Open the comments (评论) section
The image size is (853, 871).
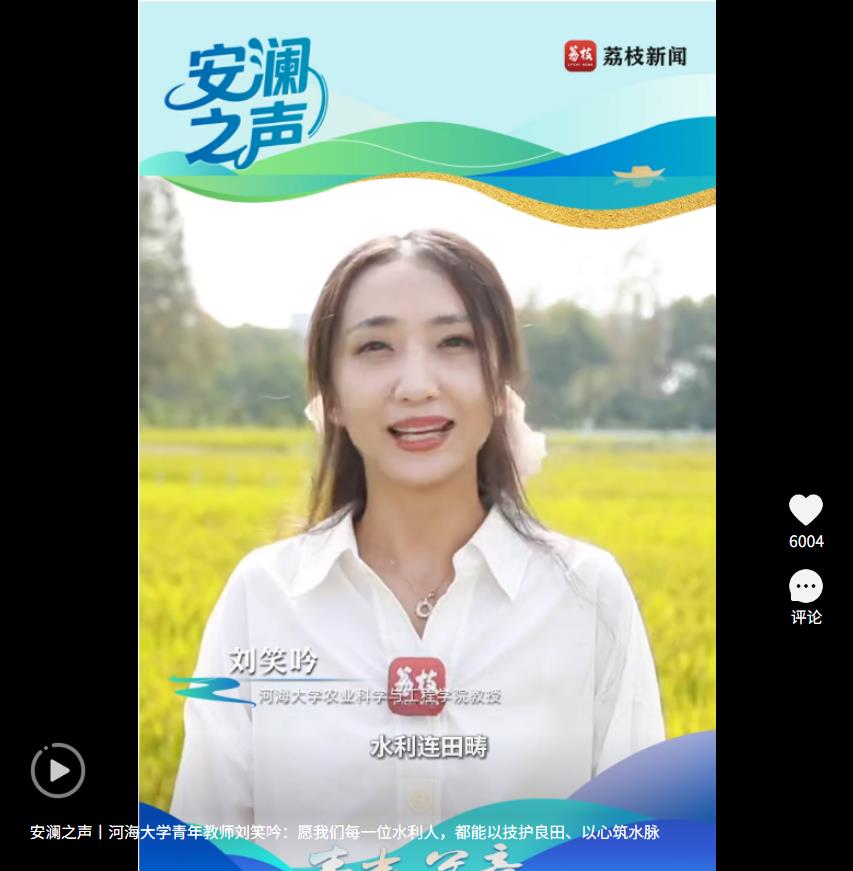pos(806,587)
